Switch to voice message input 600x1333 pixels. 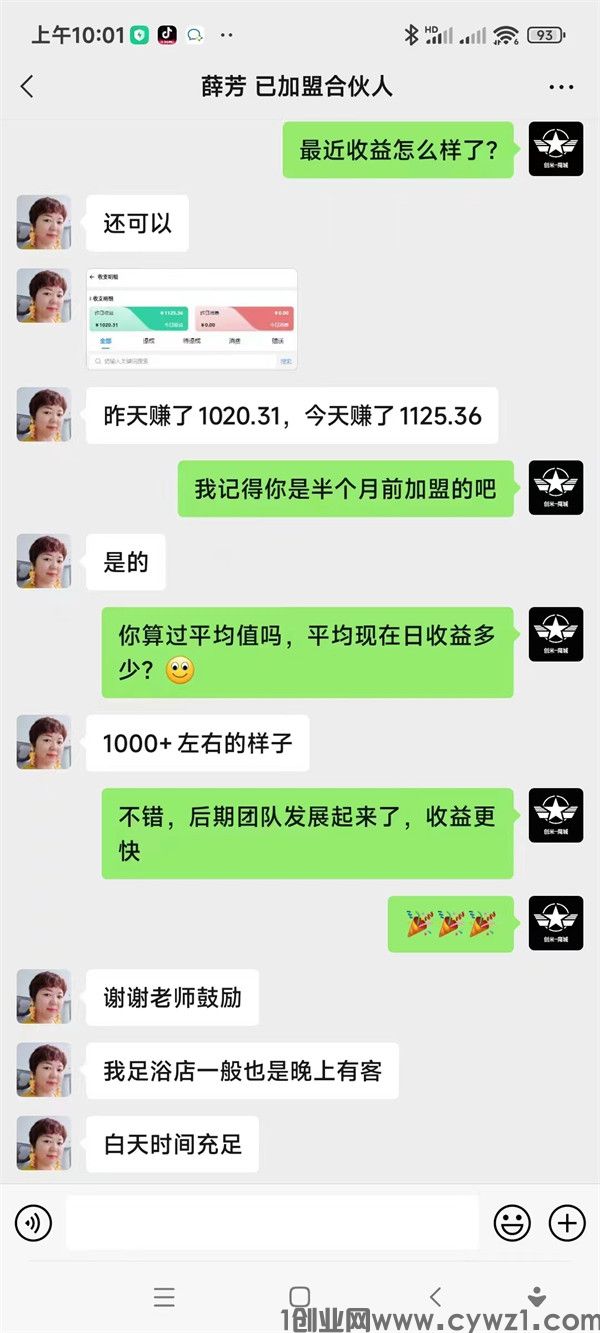point(33,1222)
